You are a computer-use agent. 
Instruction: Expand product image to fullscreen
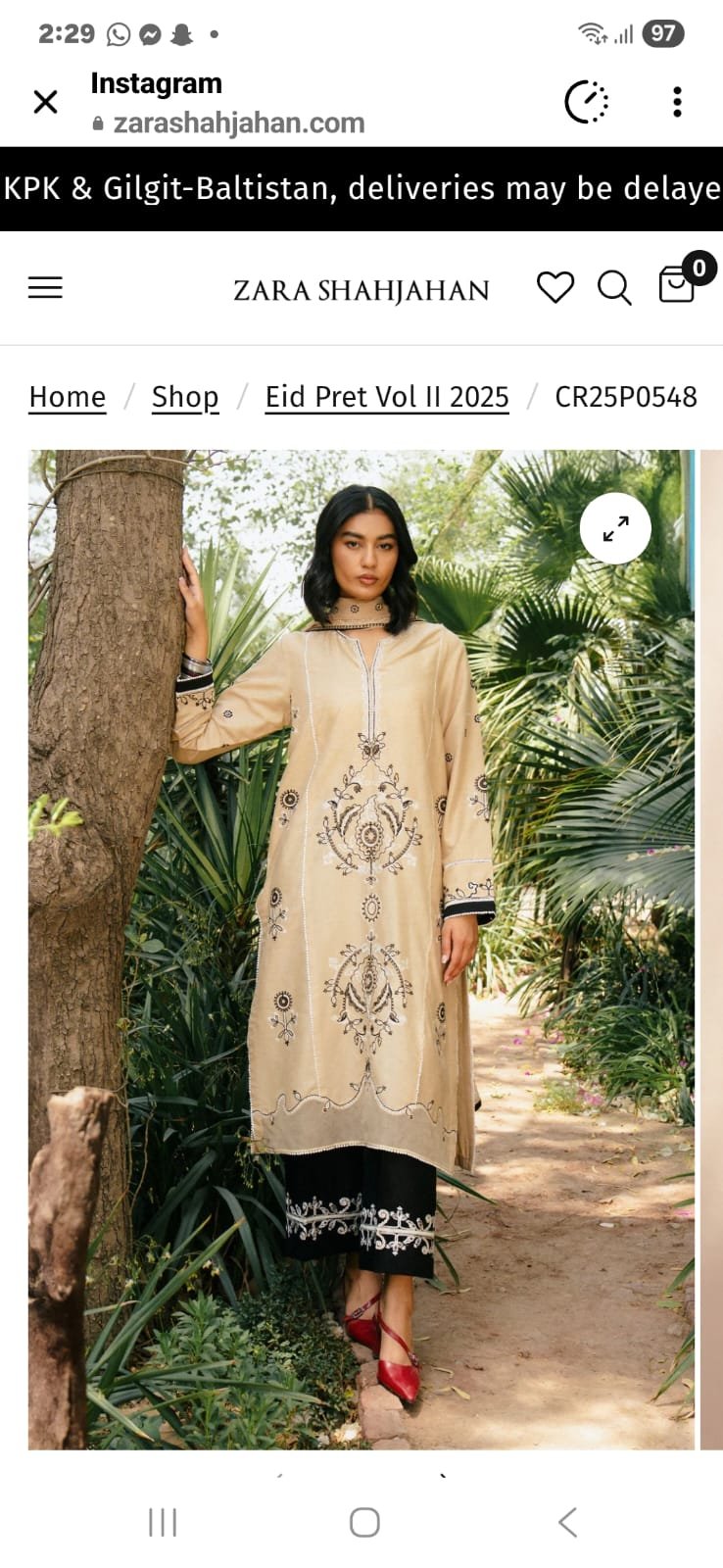click(x=615, y=529)
